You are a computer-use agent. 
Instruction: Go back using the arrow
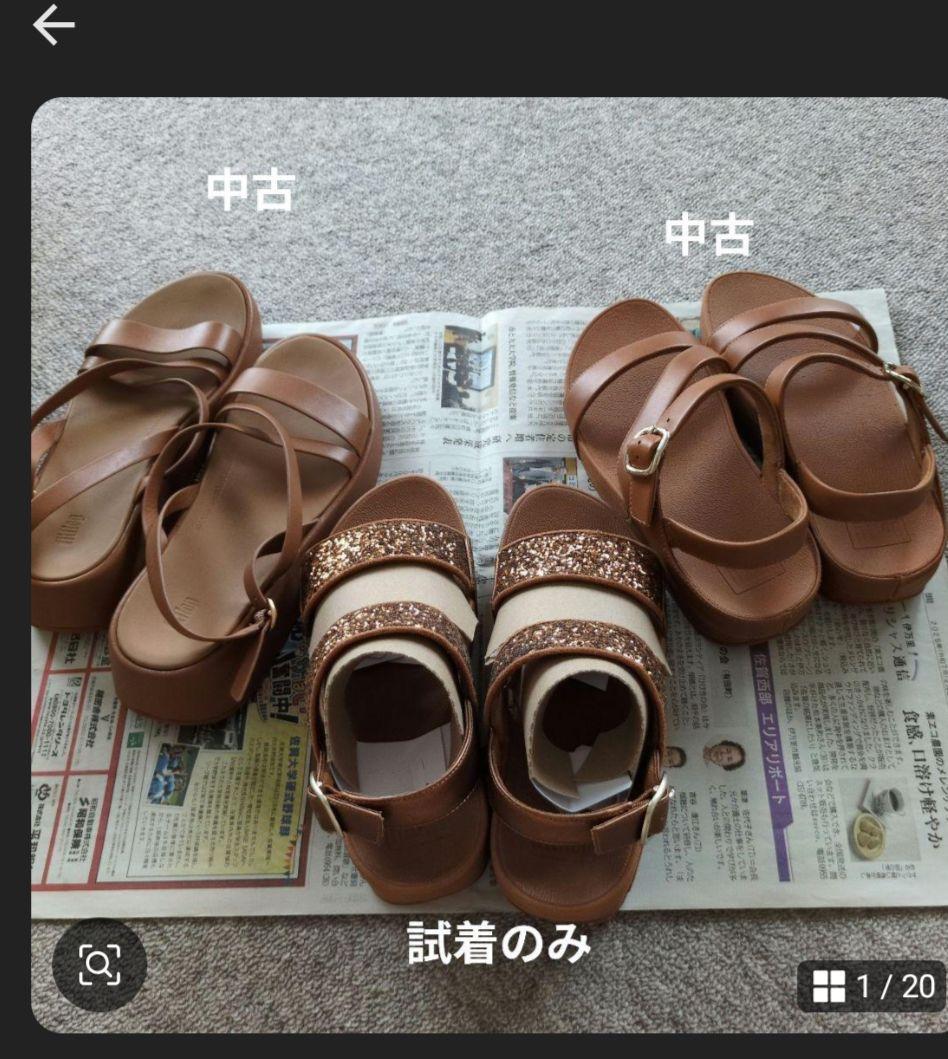(x=53, y=27)
